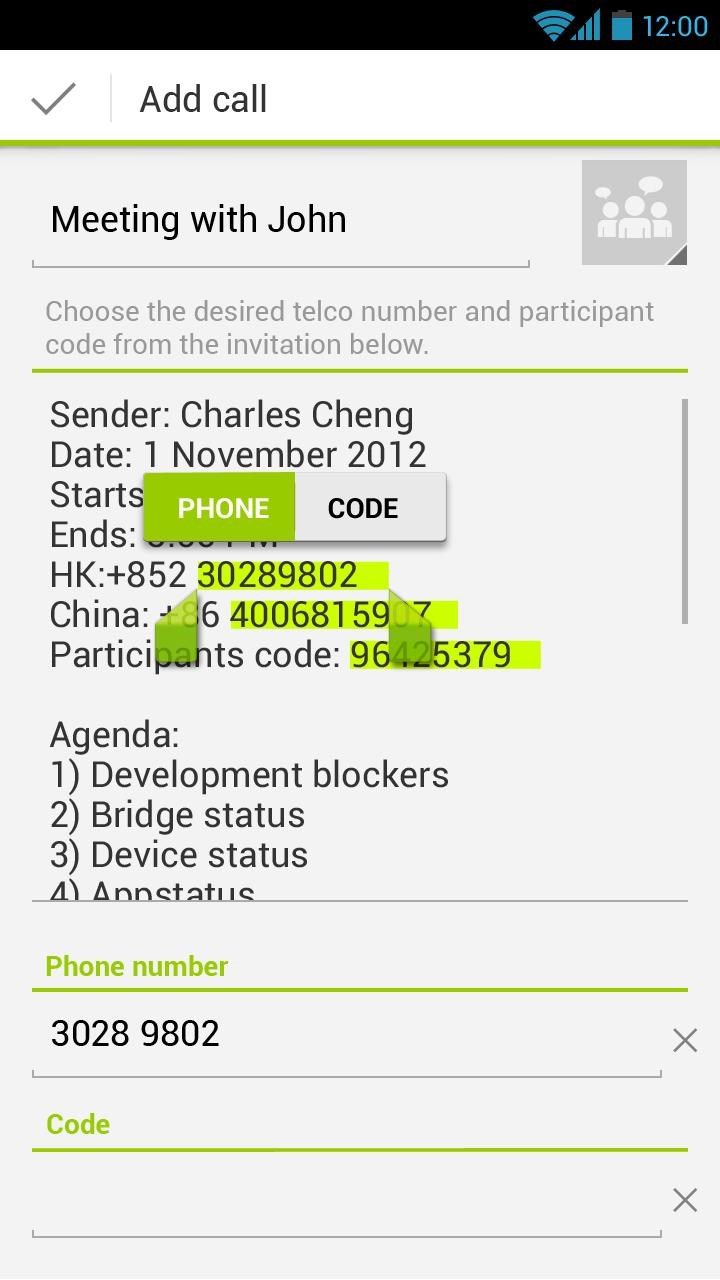
Task: Edit the Phone number field
Action: (340, 1034)
